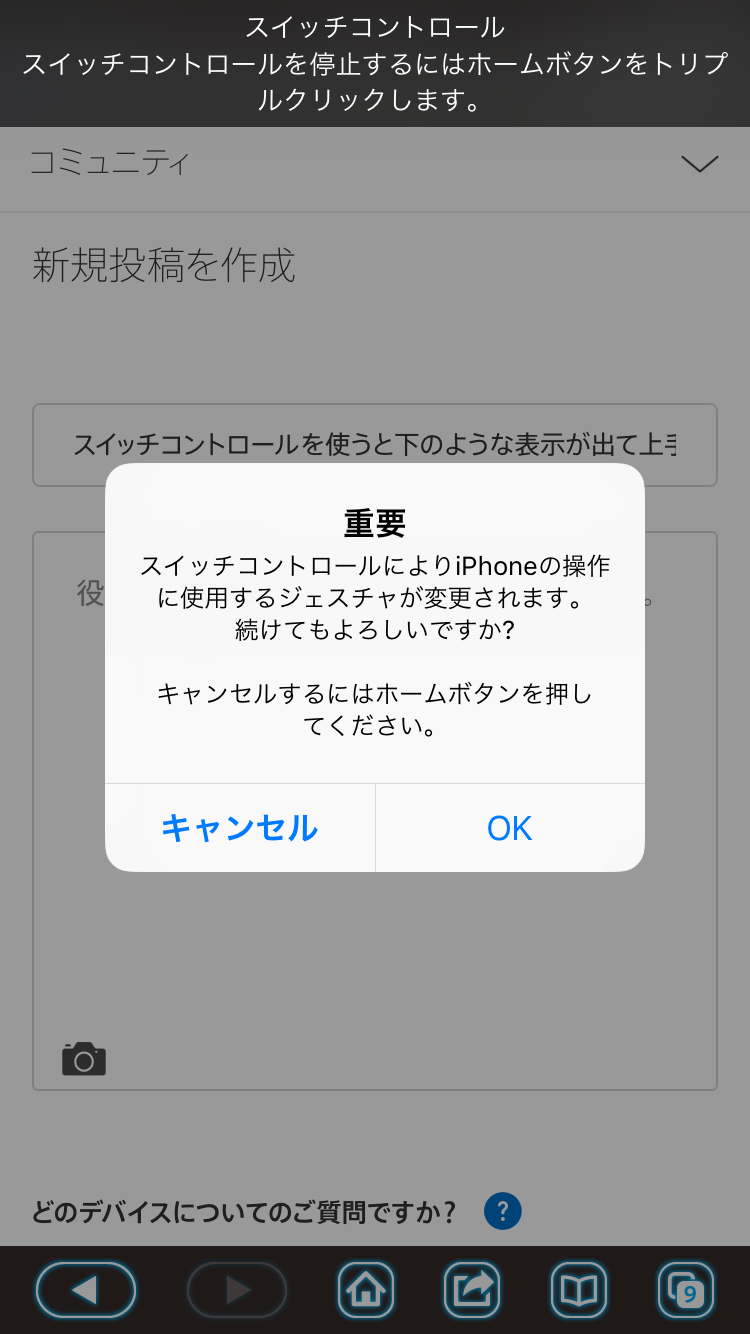Open the browser home page button
The image size is (750, 1334).
pyautogui.click(x=365, y=1290)
